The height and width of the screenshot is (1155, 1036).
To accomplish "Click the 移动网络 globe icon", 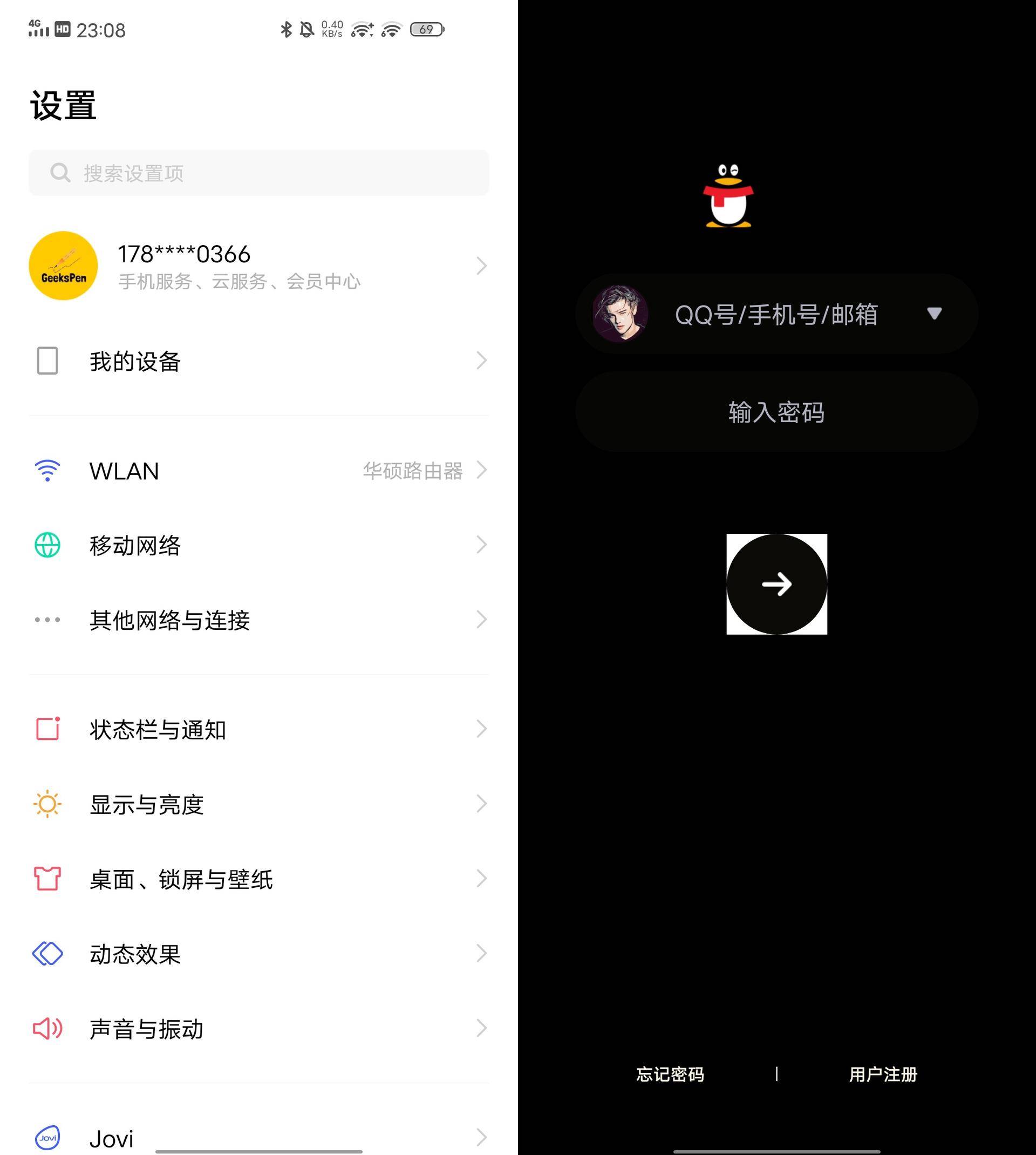I will tap(48, 545).
